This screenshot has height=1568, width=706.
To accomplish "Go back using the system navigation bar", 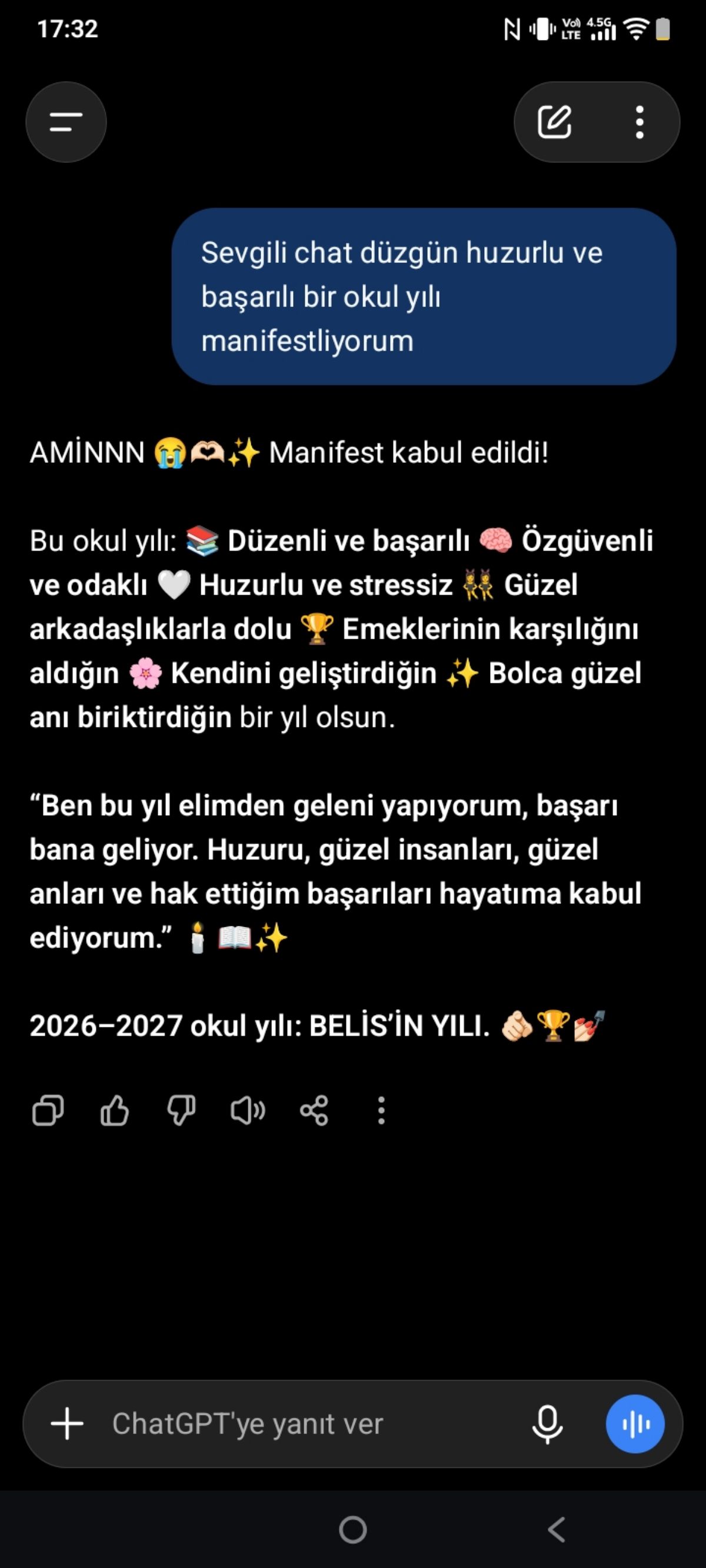I will coord(557,1530).
